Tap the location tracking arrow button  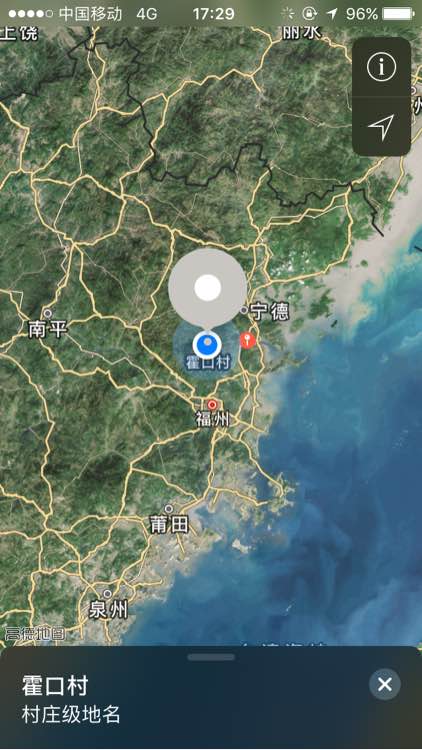click(381, 127)
